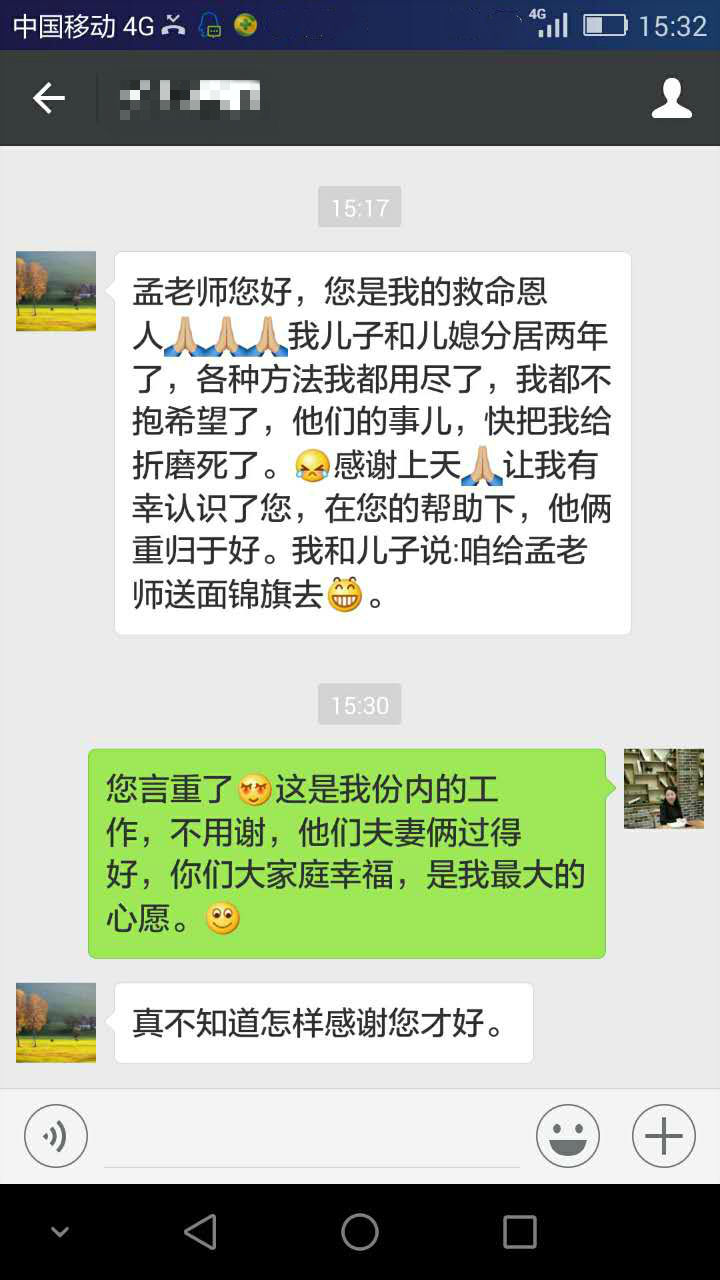The width and height of the screenshot is (720, 1280).
Task: Go back from this chat
Action: tap(49, 98)
